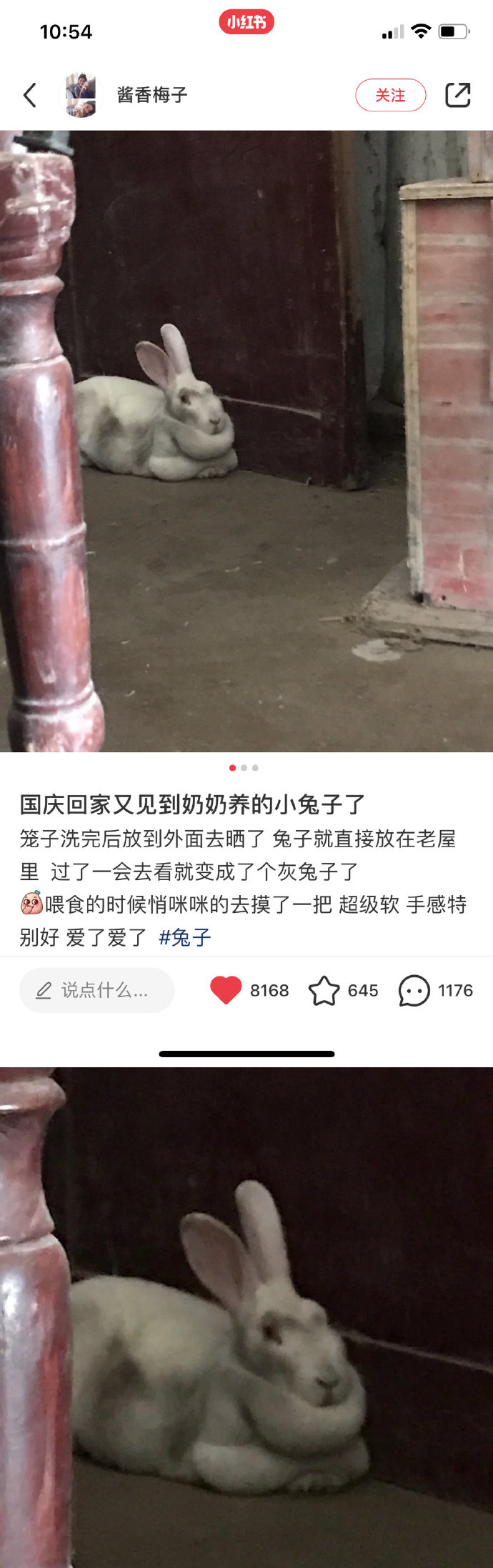Save the post with the star icon
The width and height of the screenshot is (493, 1568).
(324, 991)
